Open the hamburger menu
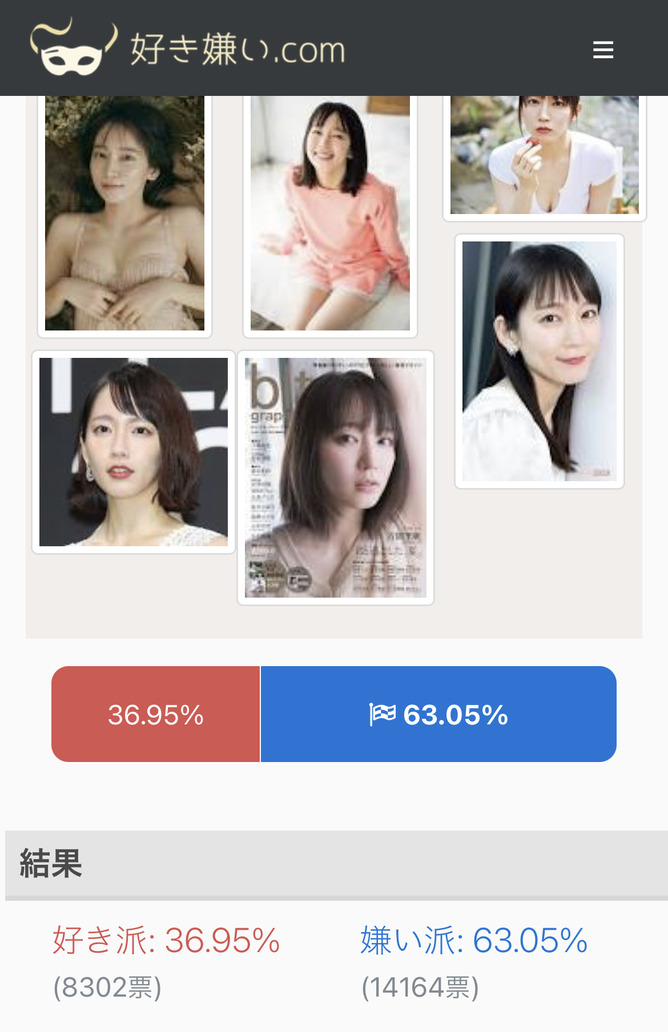 [603, 49]
